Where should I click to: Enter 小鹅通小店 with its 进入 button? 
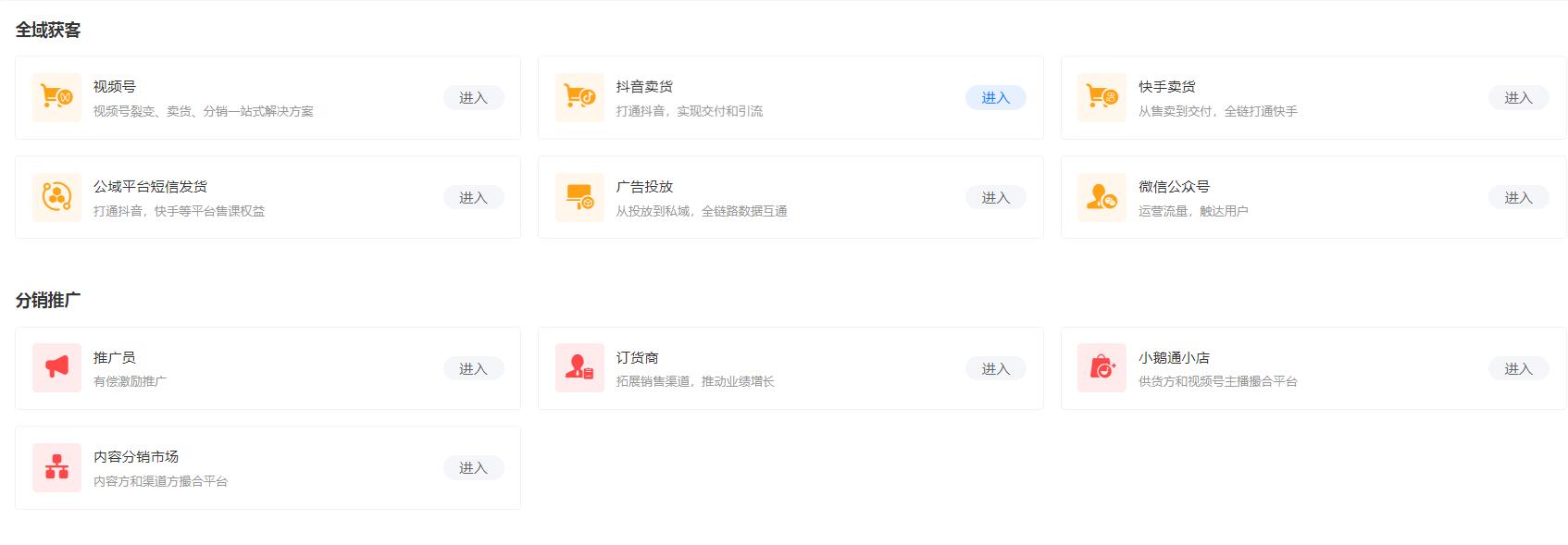click(1518, 369)
